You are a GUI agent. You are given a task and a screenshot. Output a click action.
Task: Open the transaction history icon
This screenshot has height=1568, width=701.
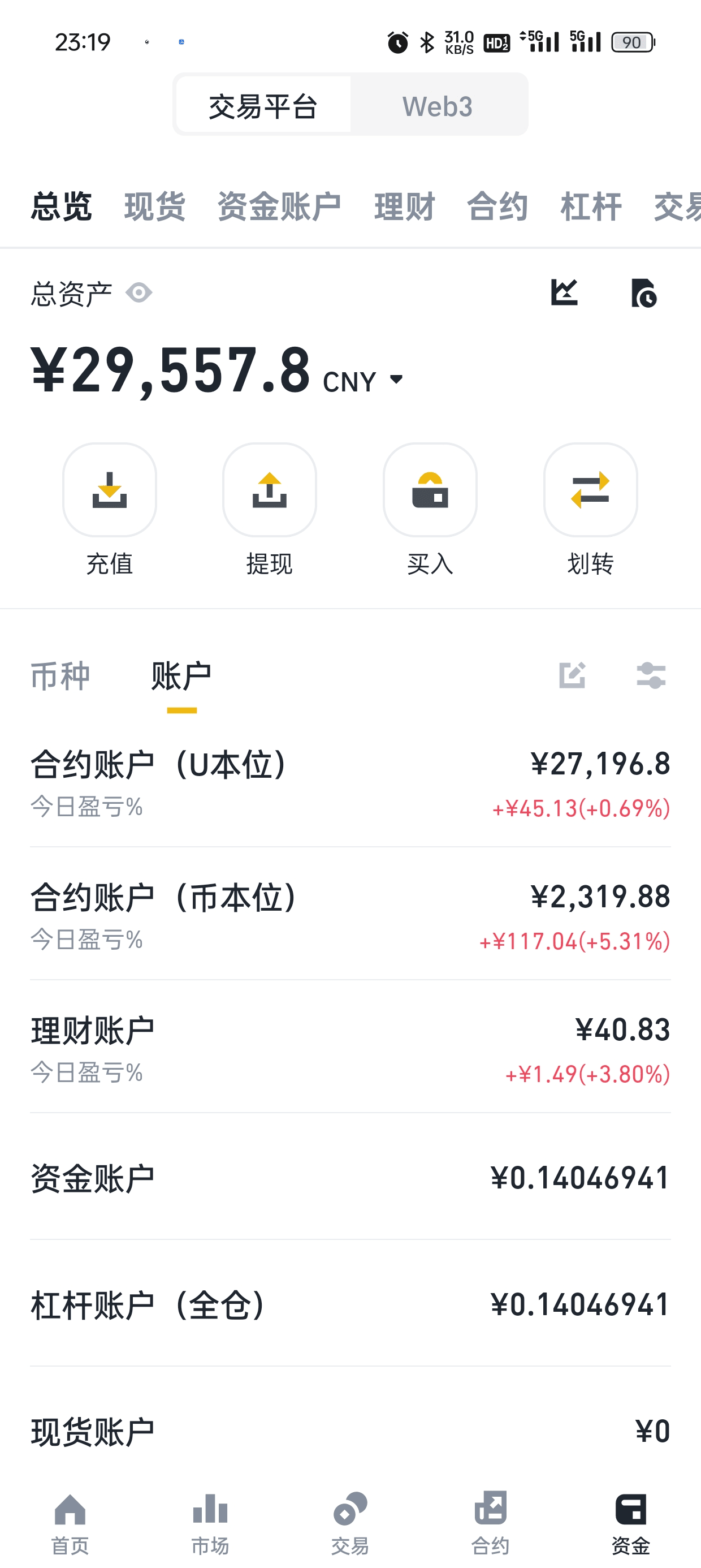click(x=644, y=294)
